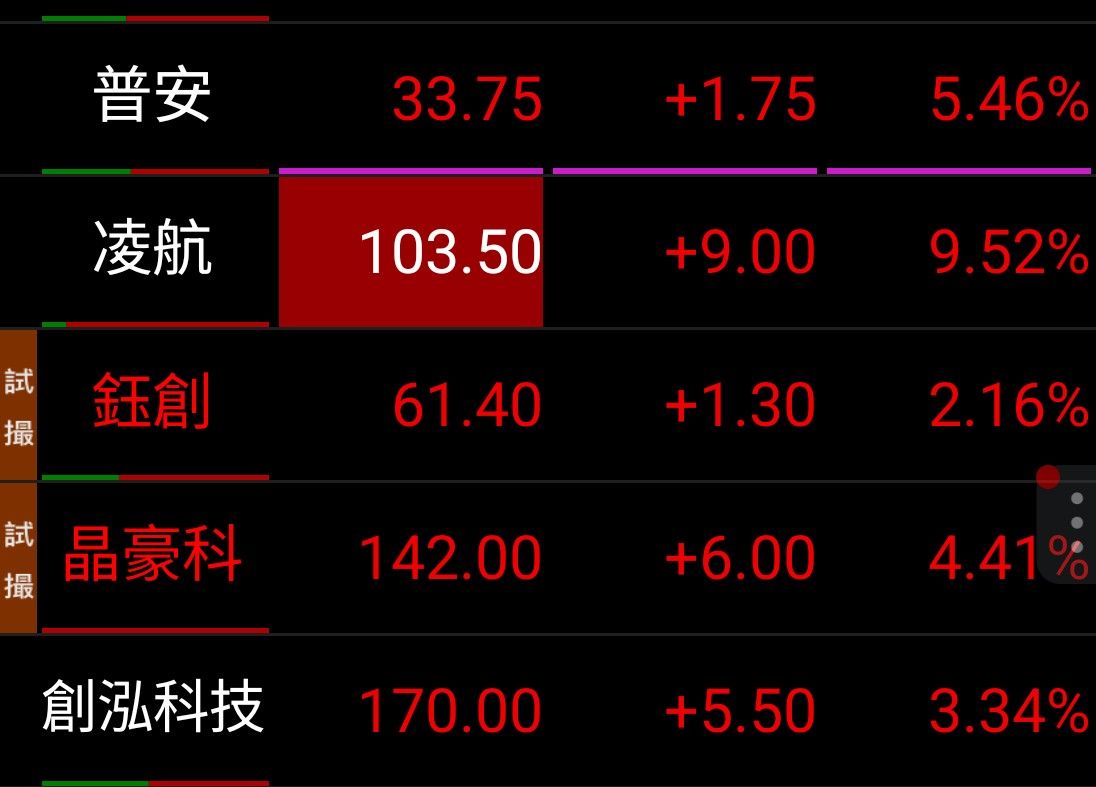Open the 創泓科技 stock row
The height and width of the screenshot is (787, 1096).
click(x=153, y=709)
